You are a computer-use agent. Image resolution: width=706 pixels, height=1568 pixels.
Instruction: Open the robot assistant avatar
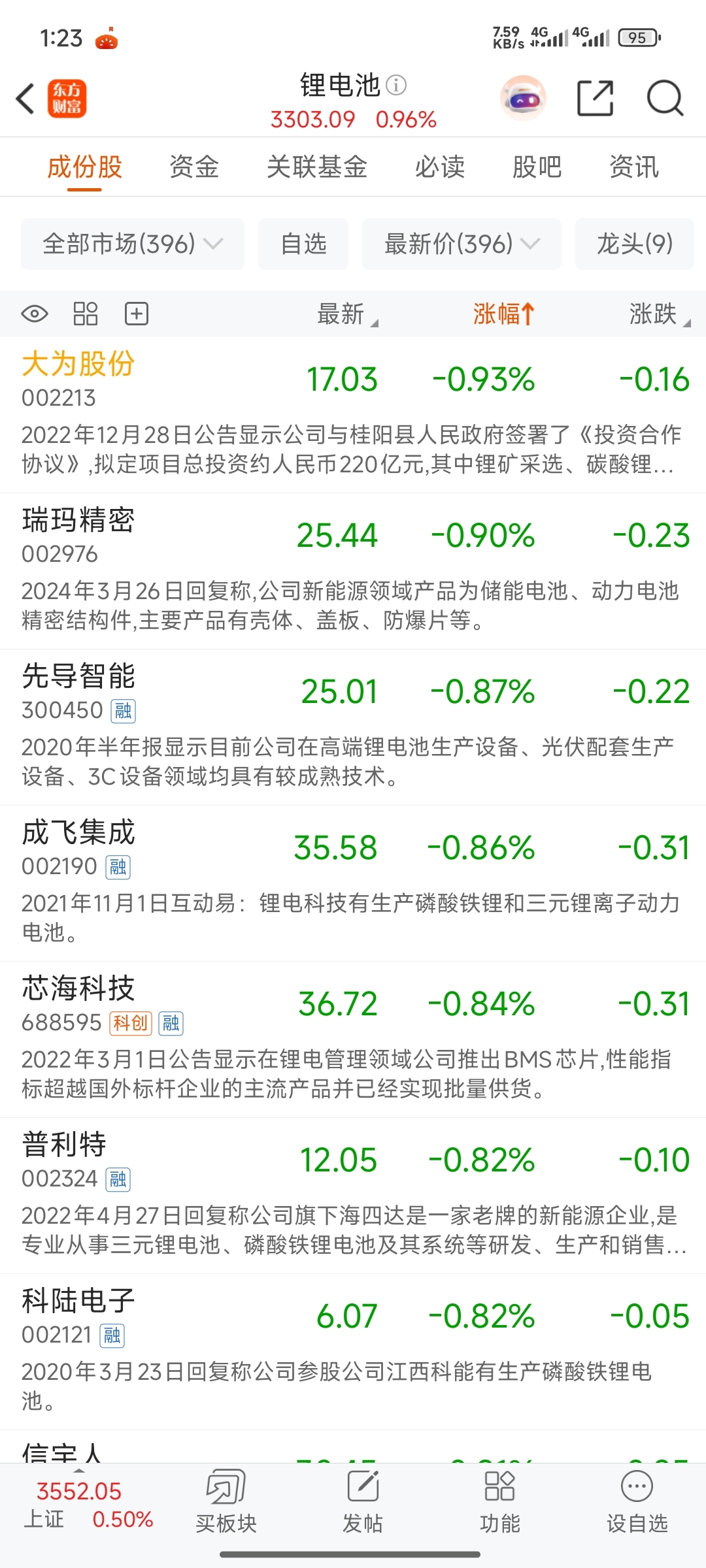click(x=523, y=99)
